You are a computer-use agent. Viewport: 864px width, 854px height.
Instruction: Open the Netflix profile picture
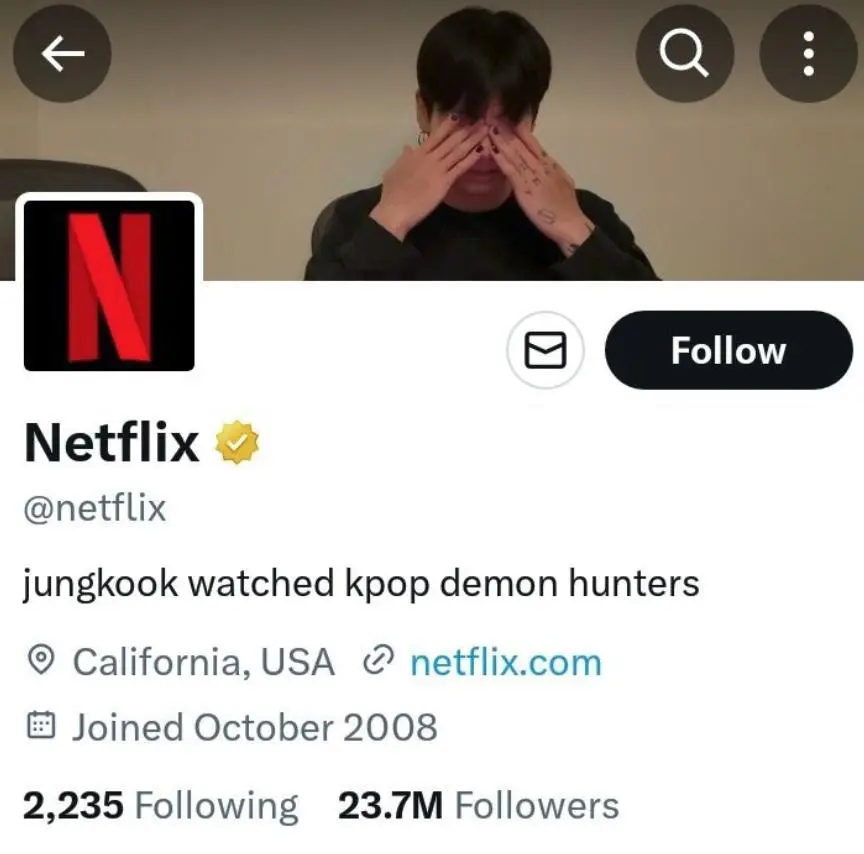pos(109,285)
